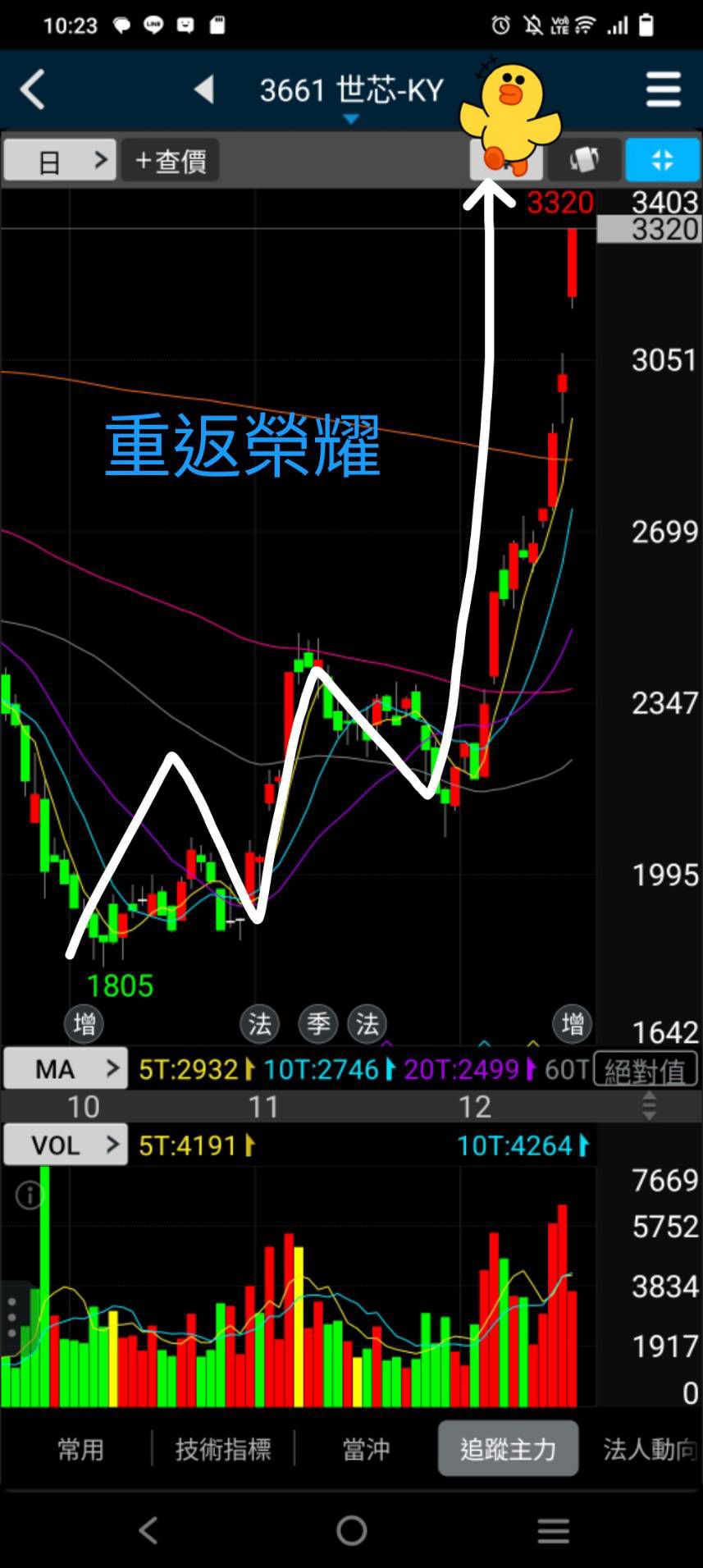703x1568 pixels.
Task: Switch to the 當沖 tab
Action: pyautogui.click(x=366, y=1449)
